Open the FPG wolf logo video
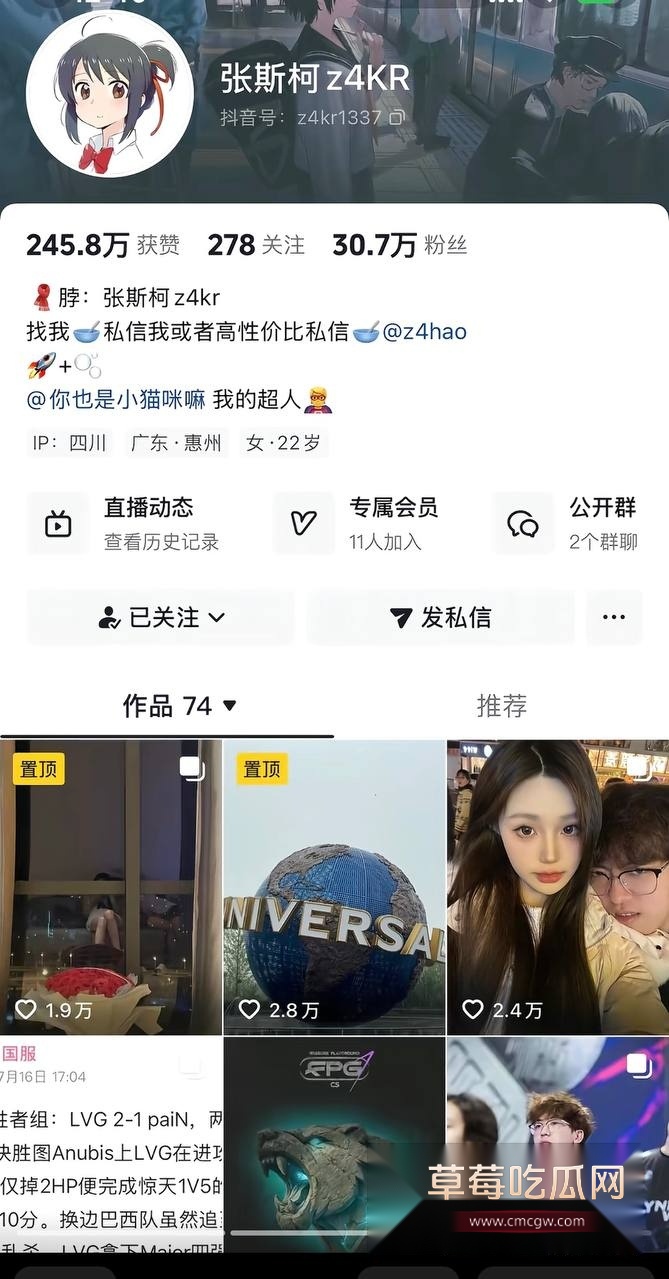This screenshot has height=1279, width=669. 334,1150
